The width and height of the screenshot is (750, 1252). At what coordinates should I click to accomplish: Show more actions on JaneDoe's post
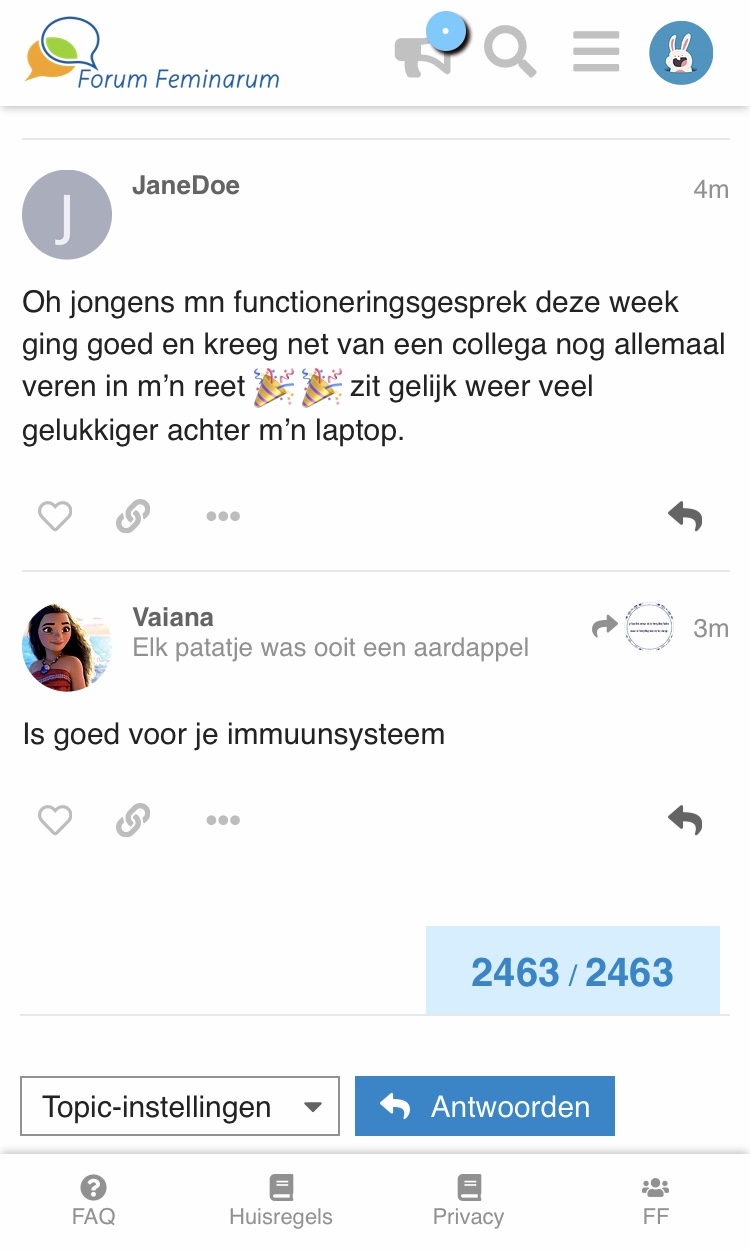[223, 517]
